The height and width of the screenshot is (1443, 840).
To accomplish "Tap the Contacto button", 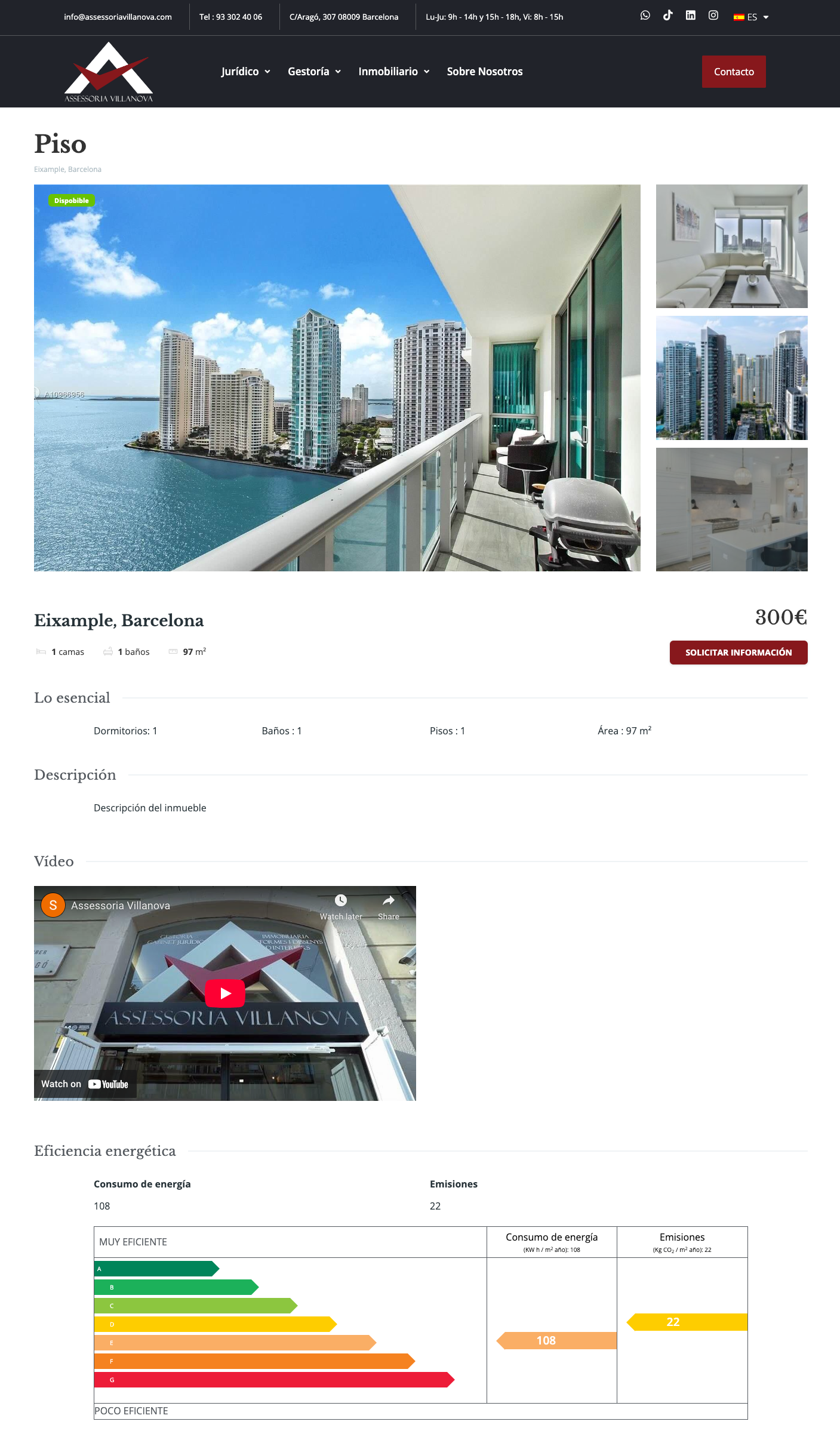I will coord(733,72).
